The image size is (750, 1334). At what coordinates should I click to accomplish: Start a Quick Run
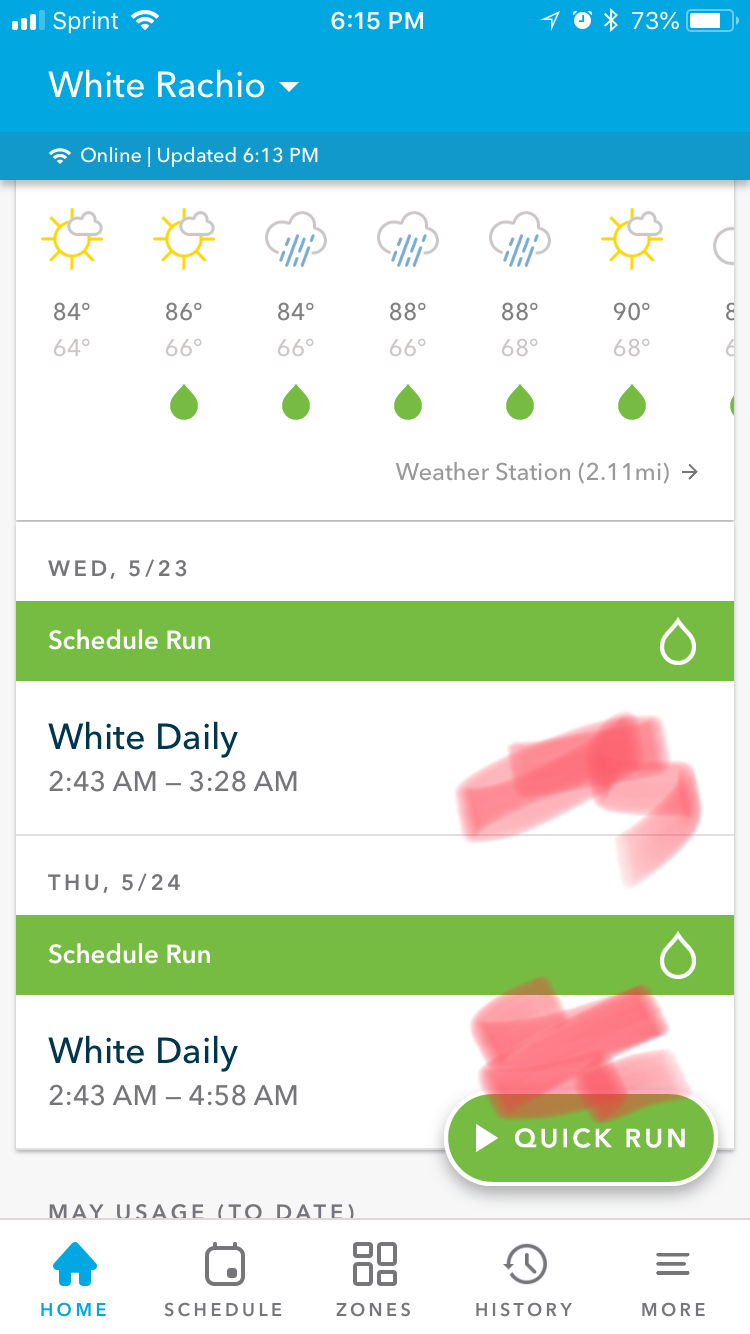[581, 1138]
